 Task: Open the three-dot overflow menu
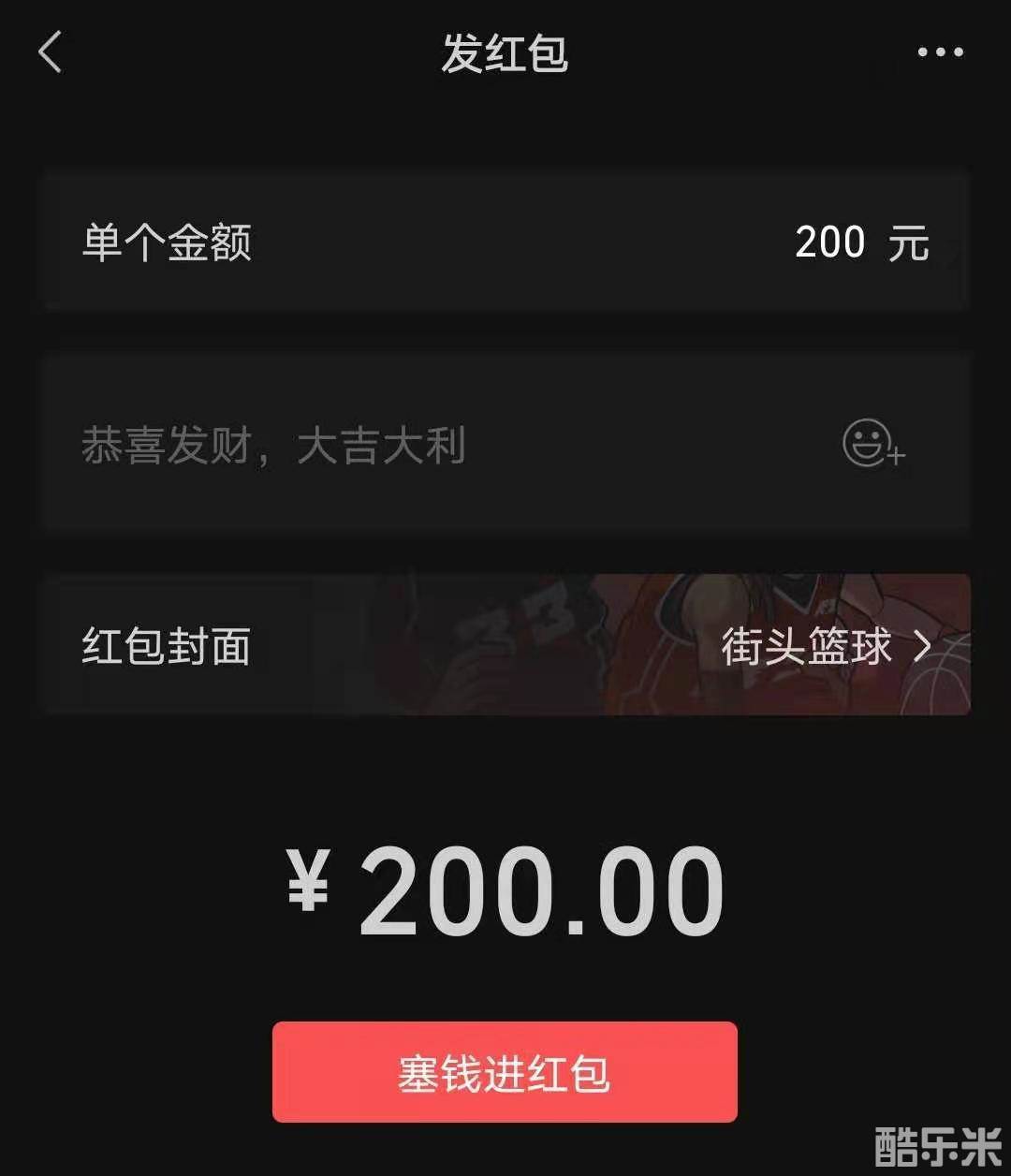940,52
